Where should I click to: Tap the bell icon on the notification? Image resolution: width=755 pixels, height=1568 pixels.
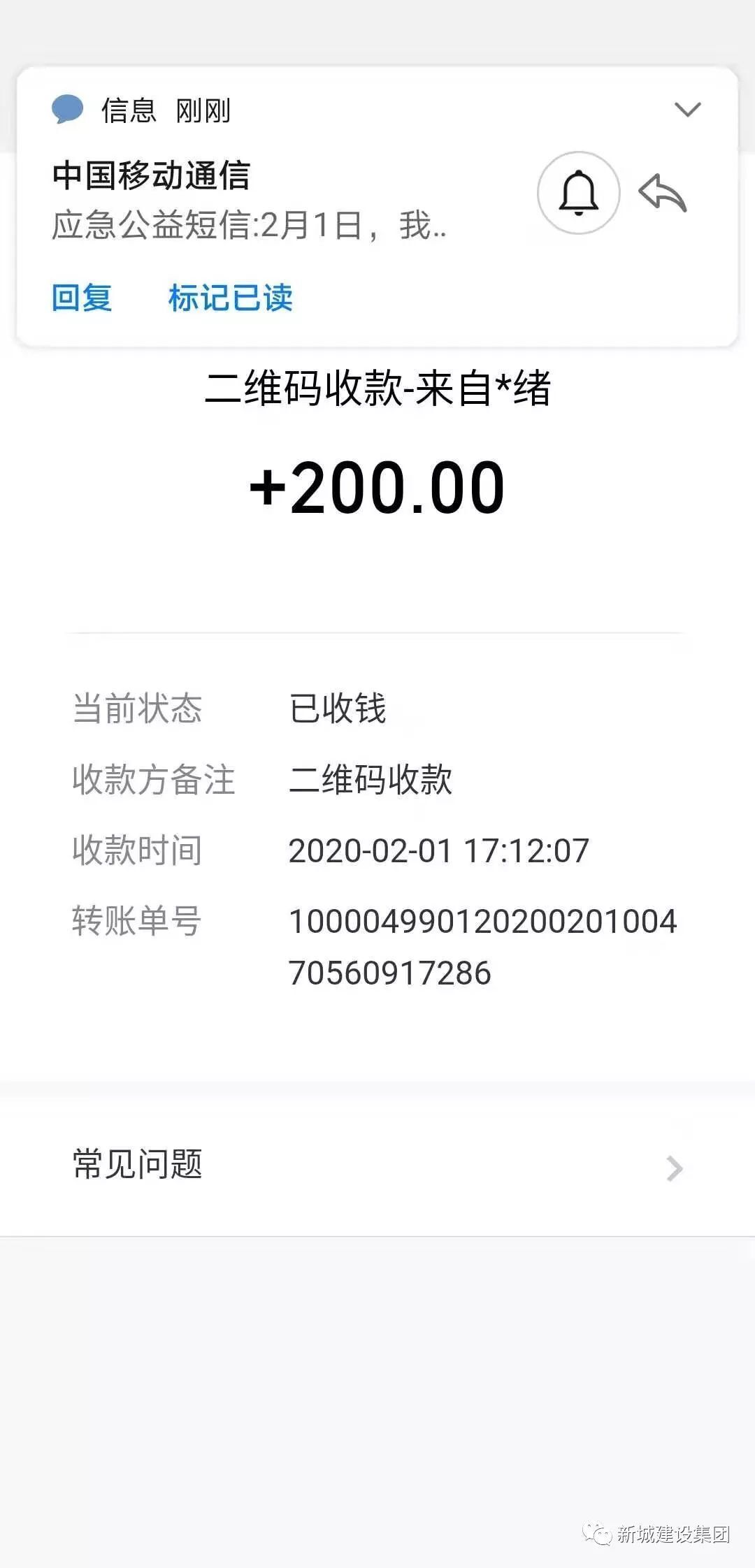pyautogui.click(x=578, y=193)
